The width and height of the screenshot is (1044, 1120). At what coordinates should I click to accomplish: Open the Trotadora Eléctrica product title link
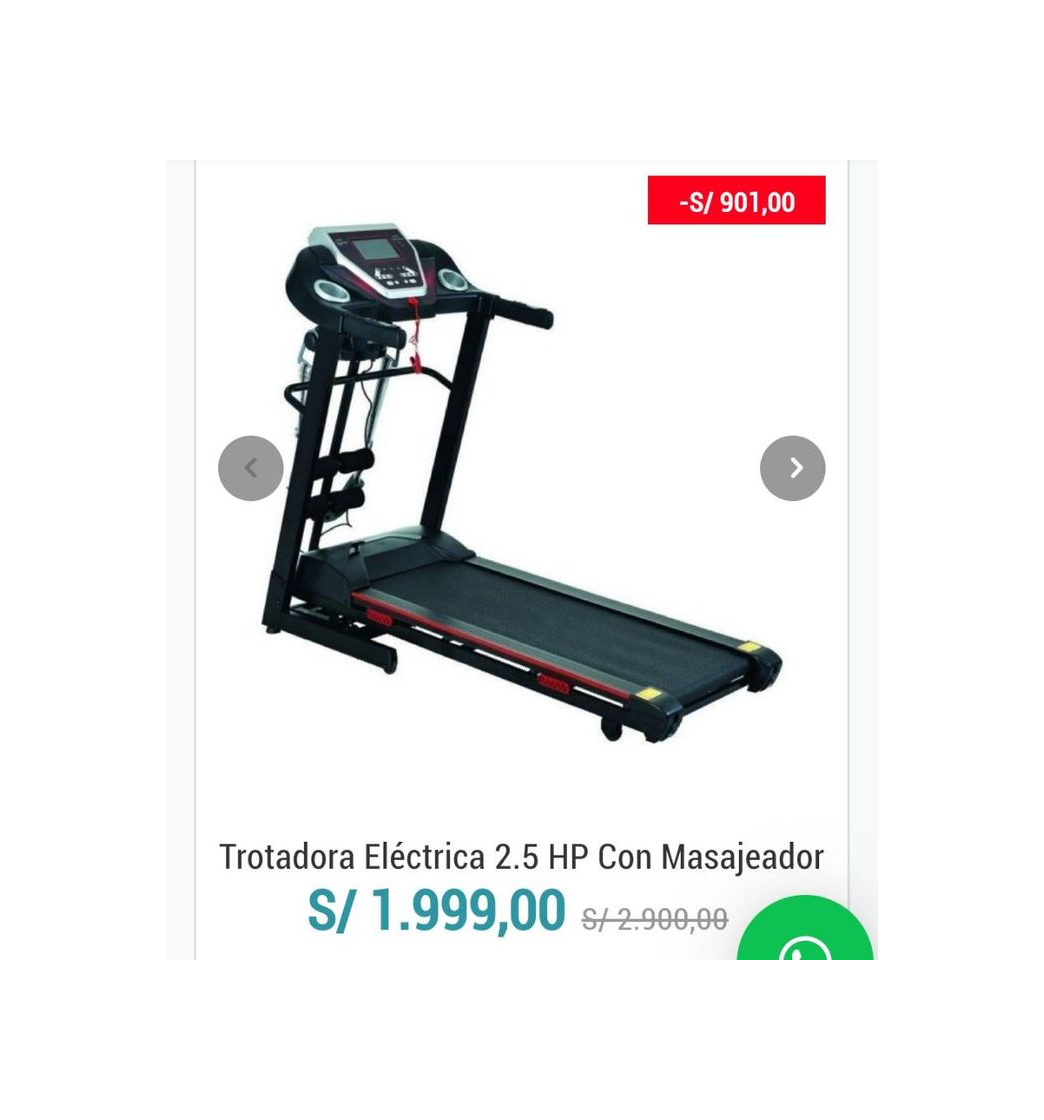[520, 856]
